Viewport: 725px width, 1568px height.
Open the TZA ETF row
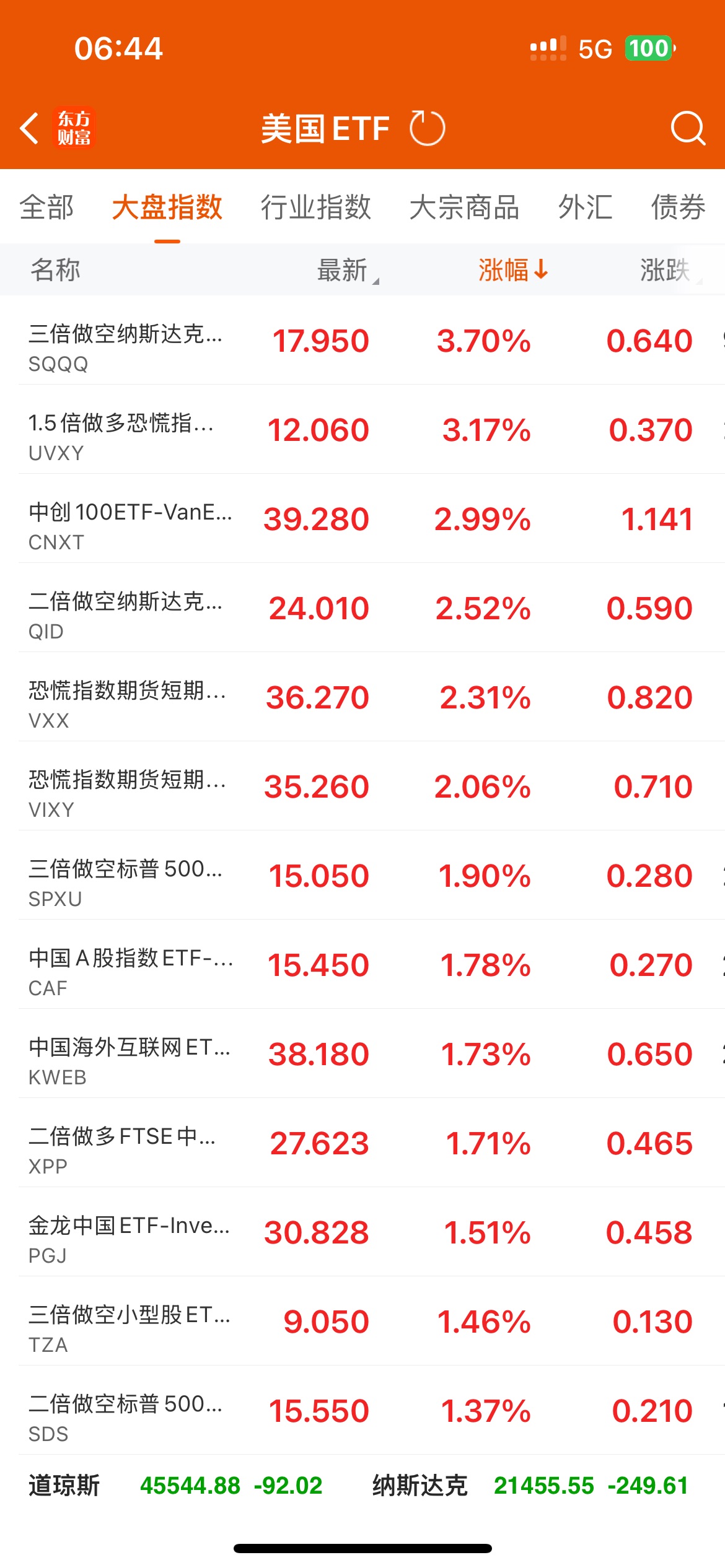tap(362, 1321)
